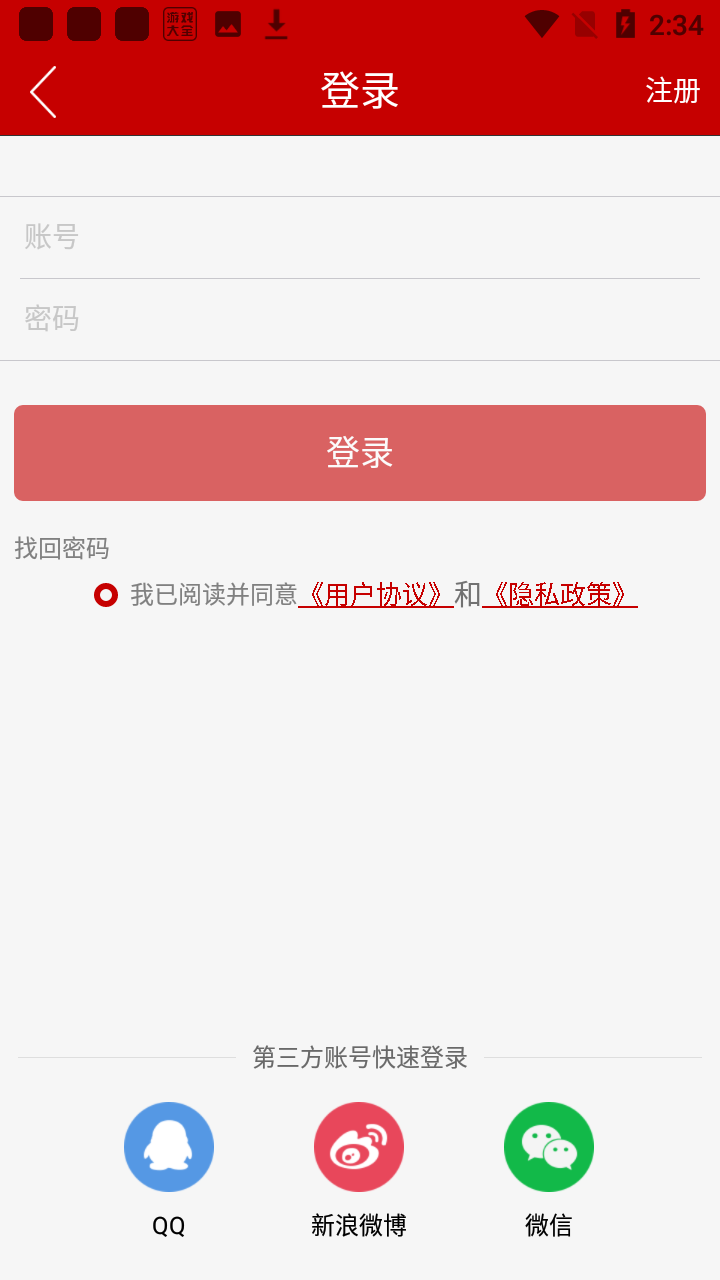720x1280 pixels.
Task: Open the 《用户协议》 link
Action: tap(376, 595)
